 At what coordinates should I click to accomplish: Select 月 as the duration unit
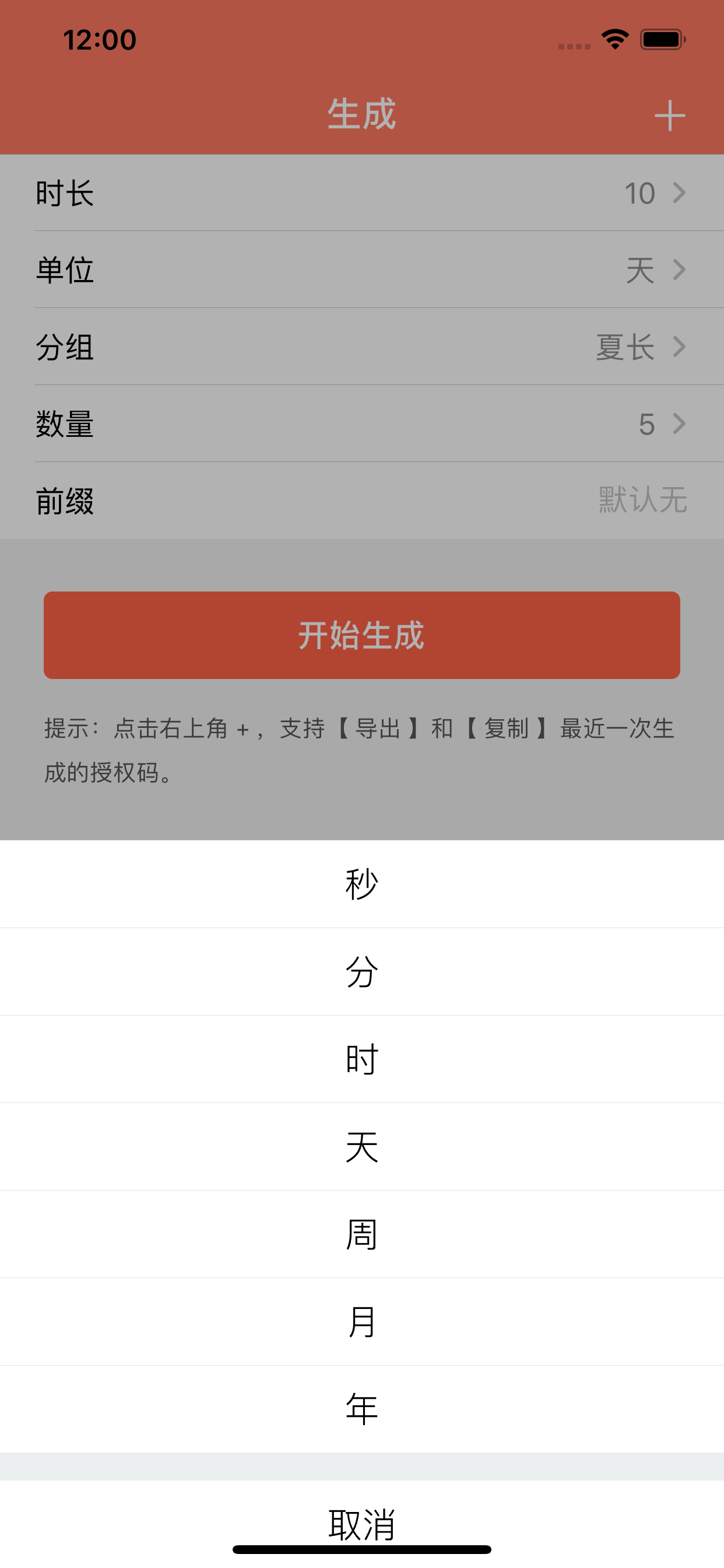[362, 1321]
